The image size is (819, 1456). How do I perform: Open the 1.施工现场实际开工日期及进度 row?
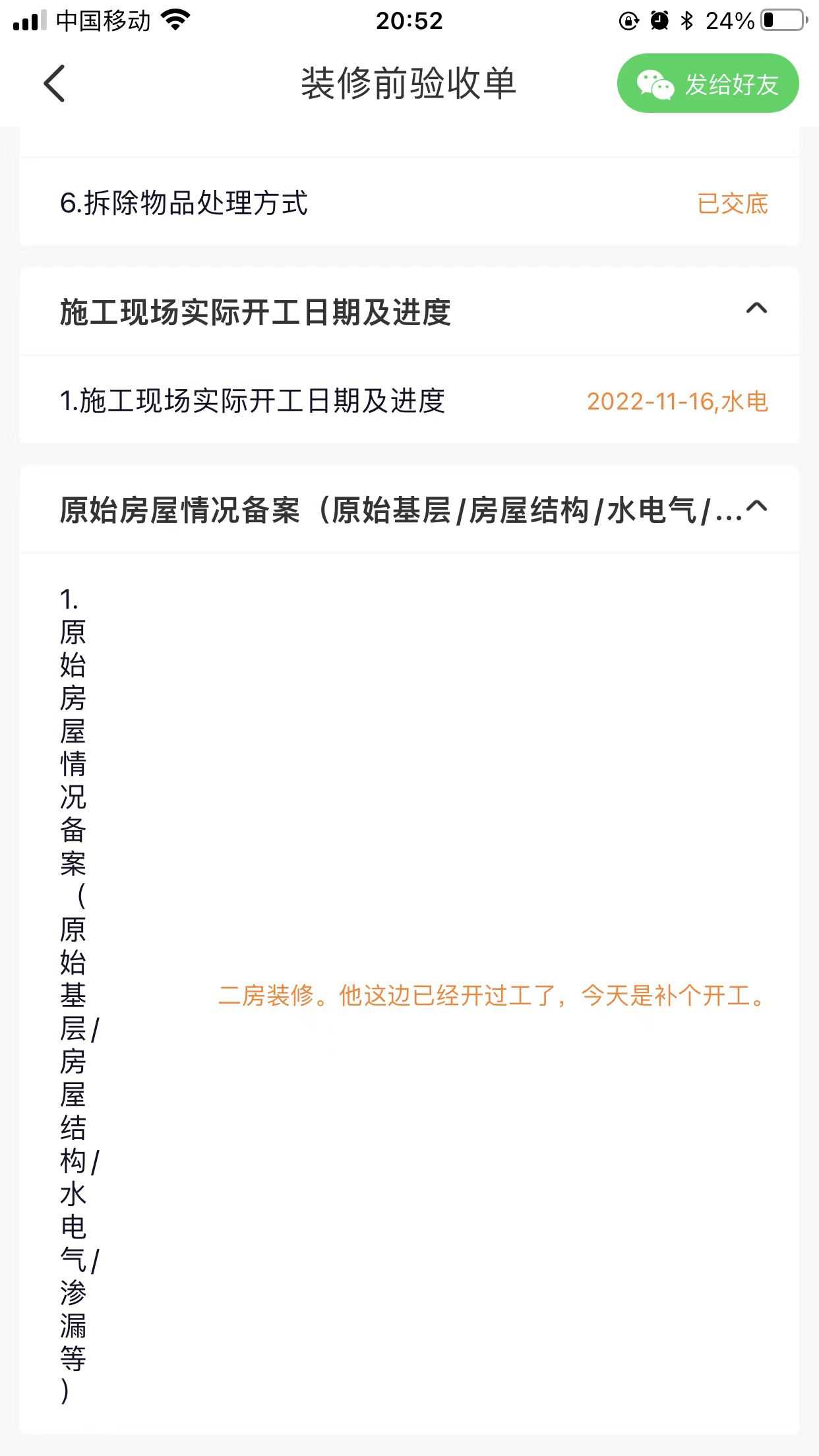(409, 401)
